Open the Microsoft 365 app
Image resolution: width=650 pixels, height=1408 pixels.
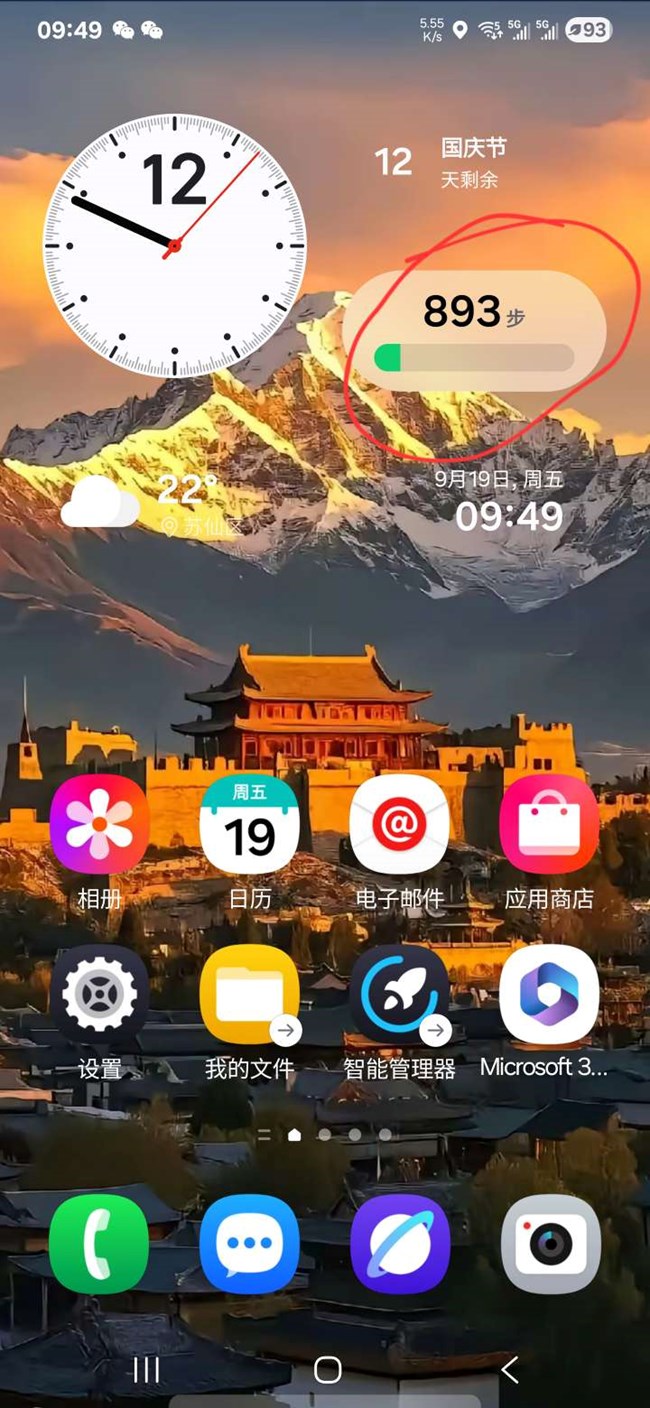pyautogui.click(x=549, y=994)
